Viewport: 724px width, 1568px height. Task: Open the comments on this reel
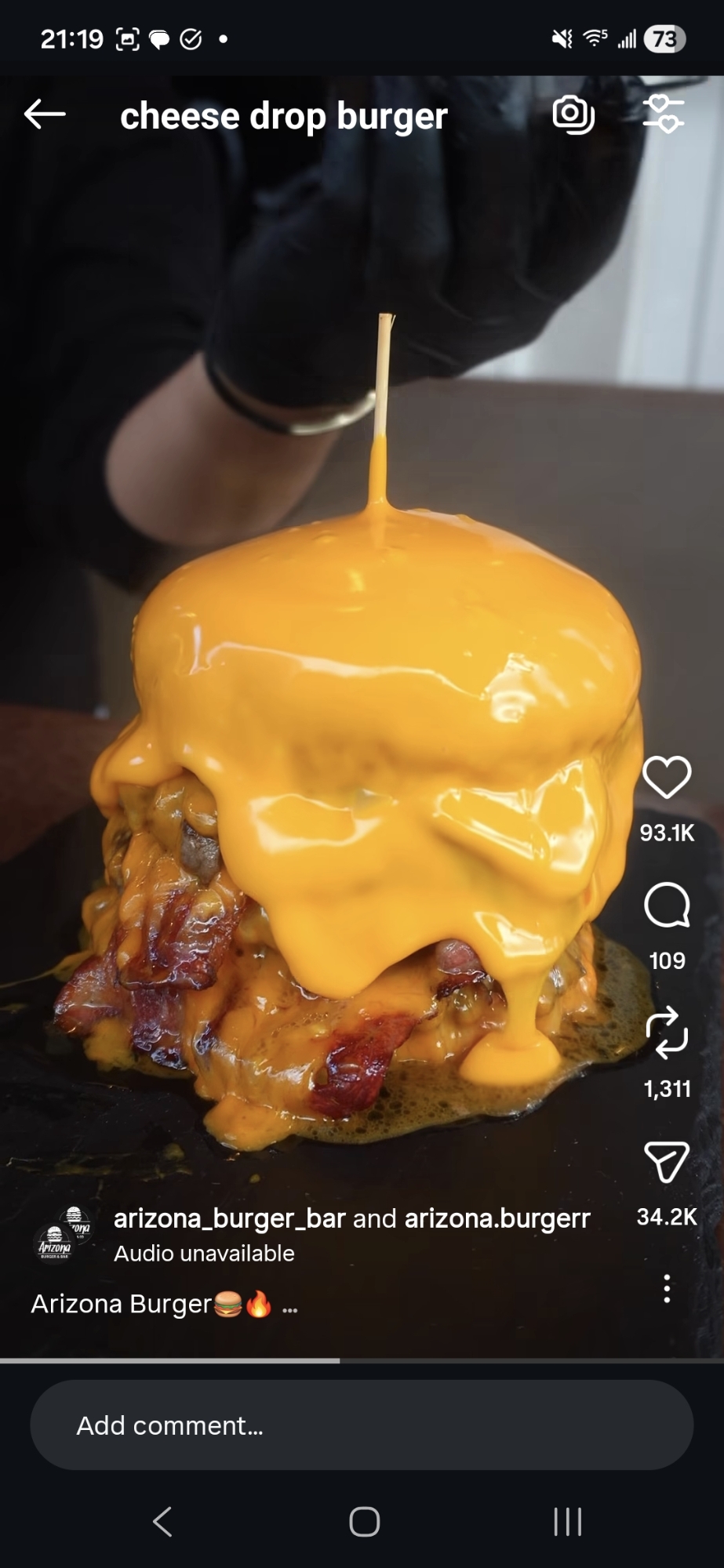pyautogui.click(x=667, y=906)
